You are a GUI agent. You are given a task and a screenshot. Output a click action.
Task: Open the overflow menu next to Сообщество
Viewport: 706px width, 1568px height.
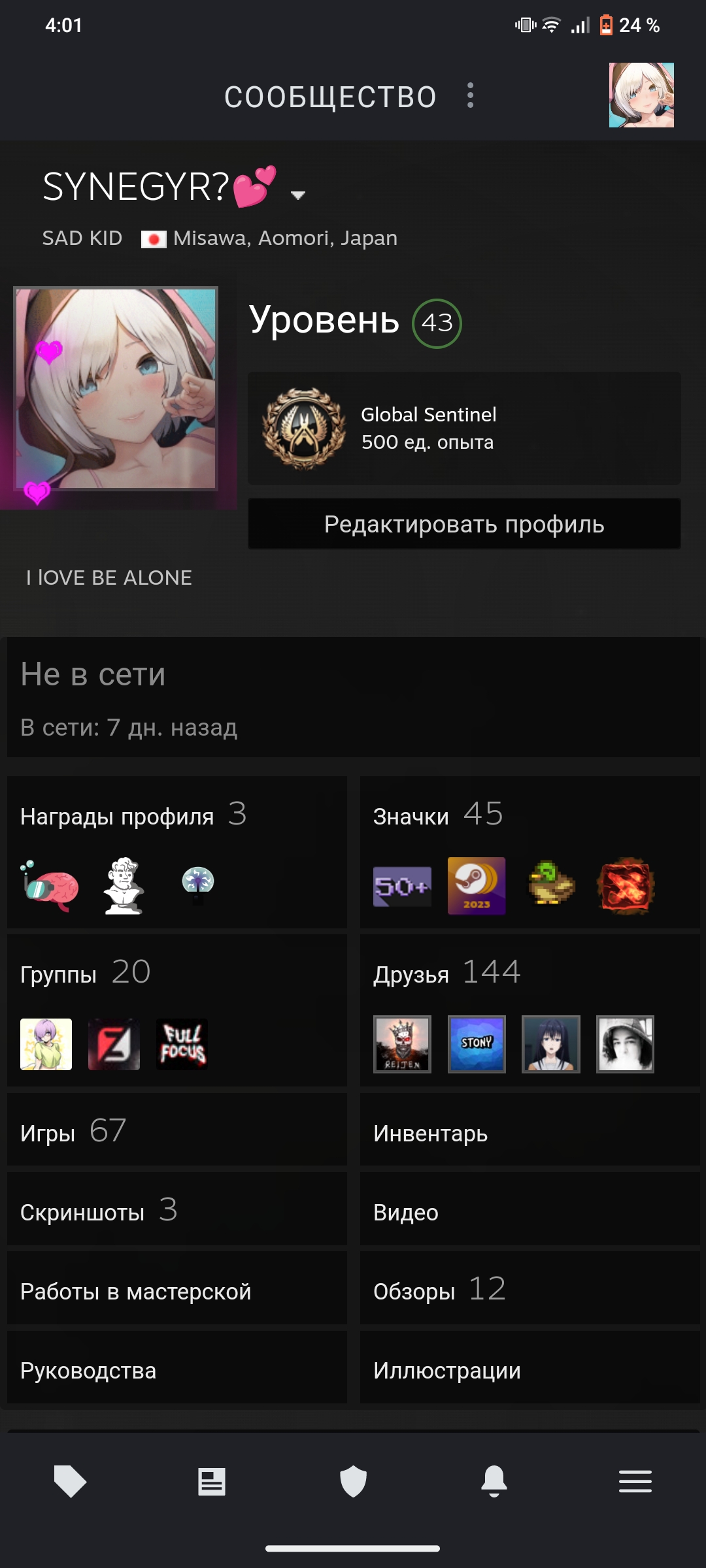coord(470,95)
